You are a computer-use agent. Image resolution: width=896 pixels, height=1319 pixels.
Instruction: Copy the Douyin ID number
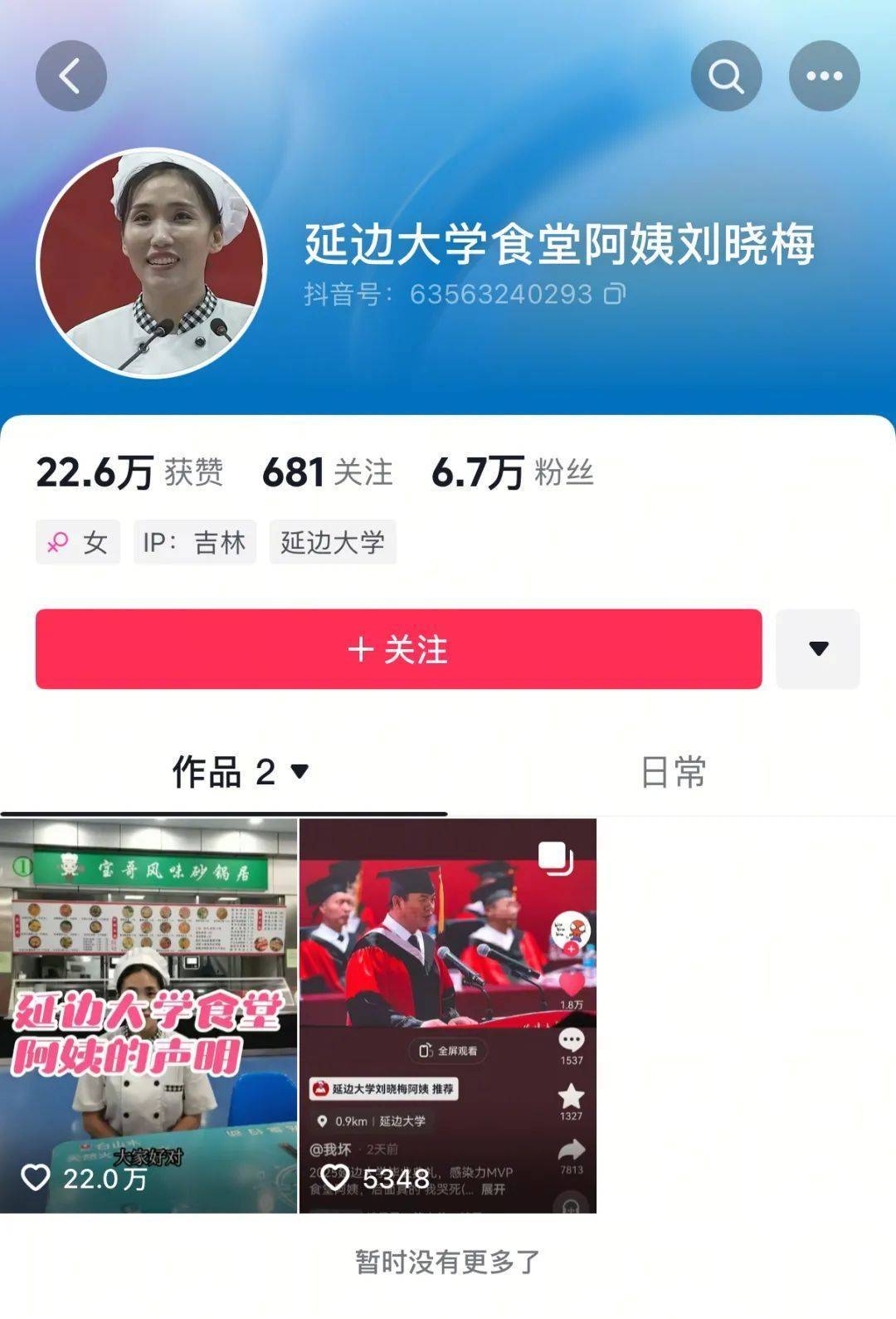[x=614, y=294]
